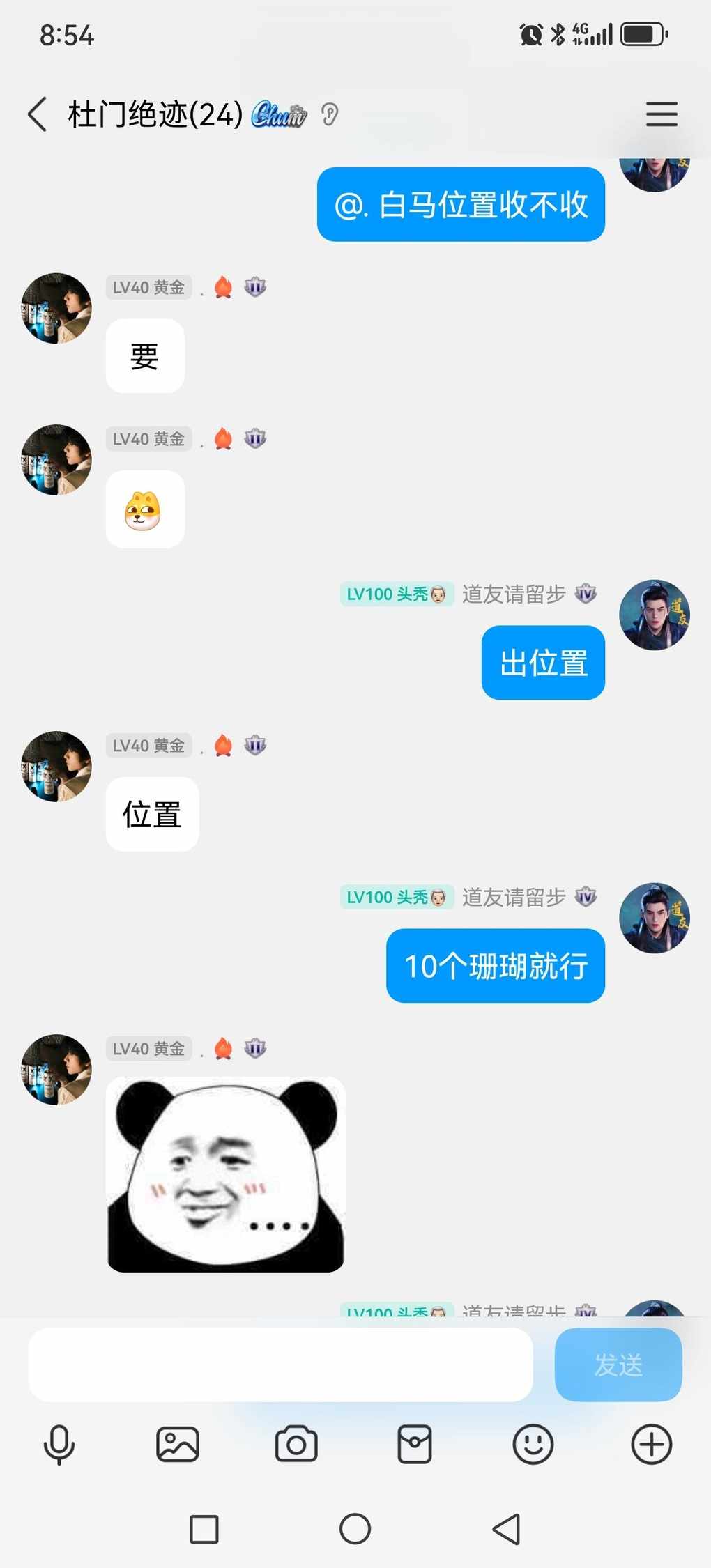Viewport: 711px width, 1568px height.
Task: Focus the message input field
Action: pyautogui.click(x=280, y=1364)
